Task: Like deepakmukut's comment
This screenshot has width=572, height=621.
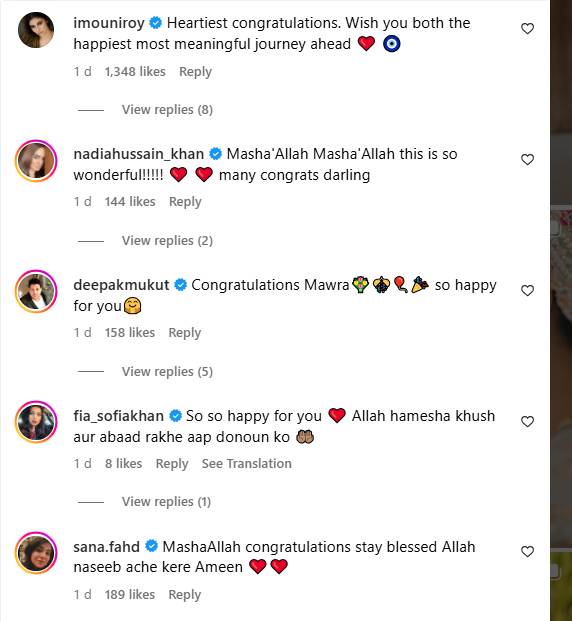Action: tap(527, 291)
